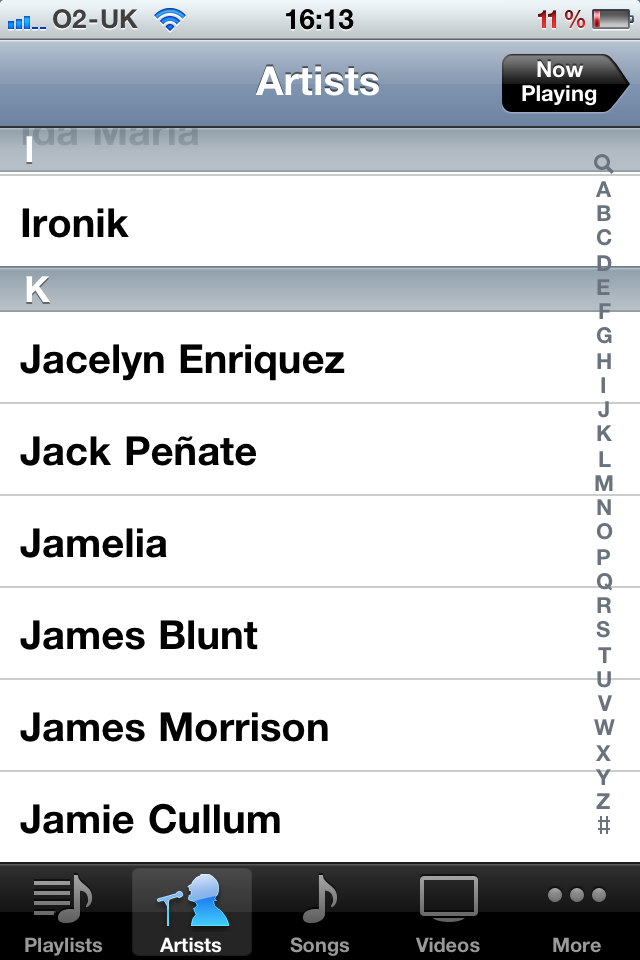This screenshot has width=640, height=960.
Task: Jump to letter S in the index
Action: coord(603,629)
